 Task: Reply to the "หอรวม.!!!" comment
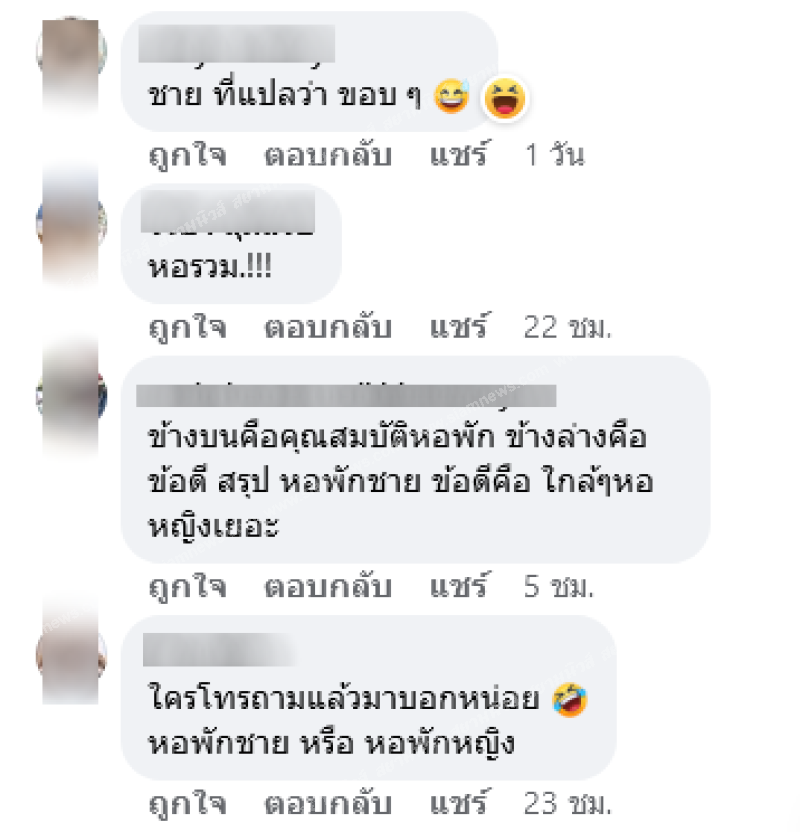click(327, 327)
